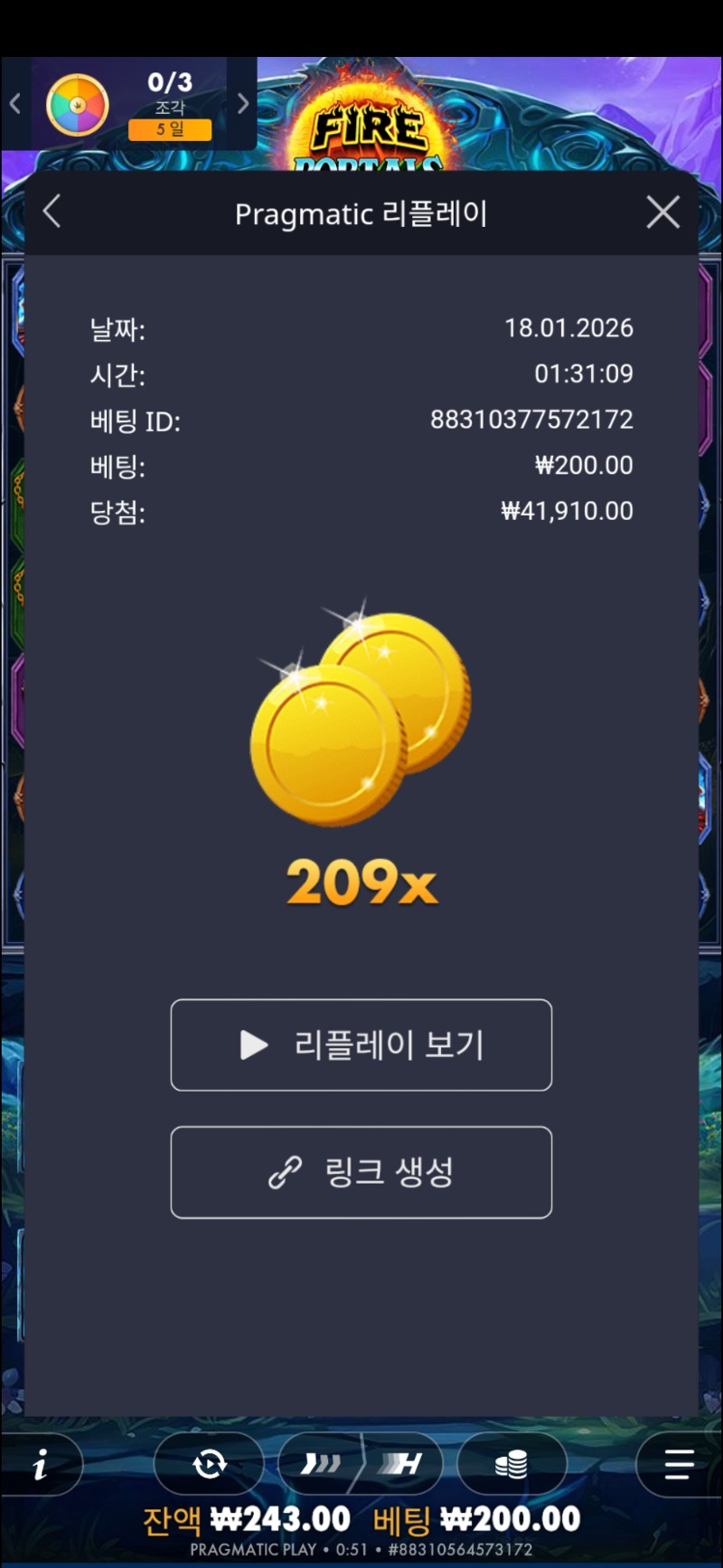
Task: Go back from the Pragmatic replay dialog
Action: [52, 213]
